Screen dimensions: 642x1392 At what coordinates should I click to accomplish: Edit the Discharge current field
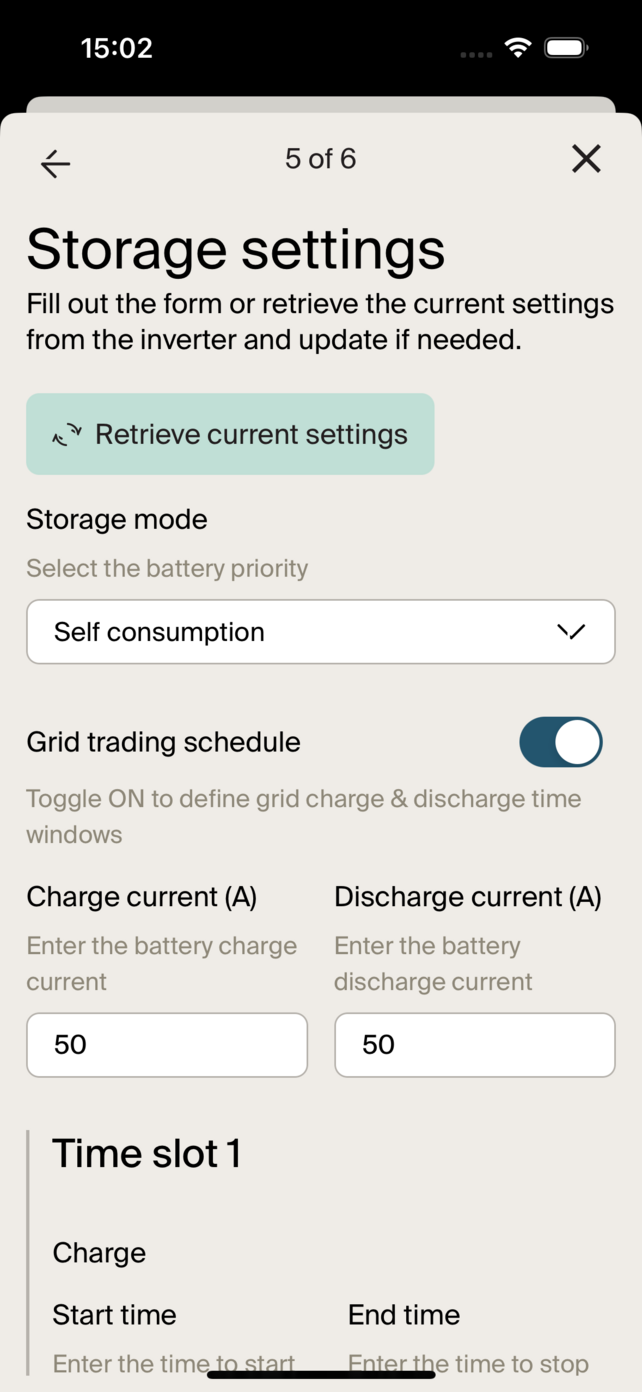point(475,1045)
